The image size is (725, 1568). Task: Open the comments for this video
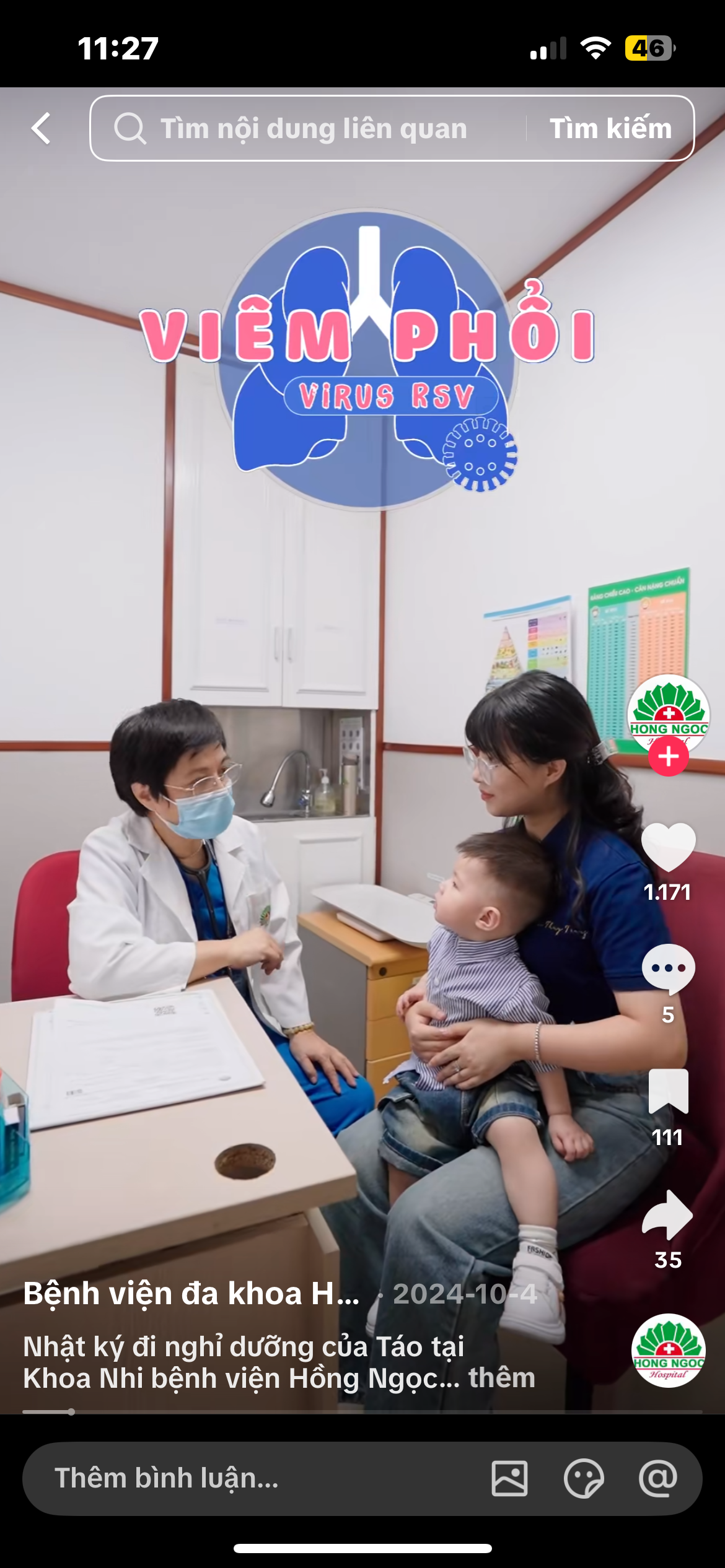tap(668, 968)
